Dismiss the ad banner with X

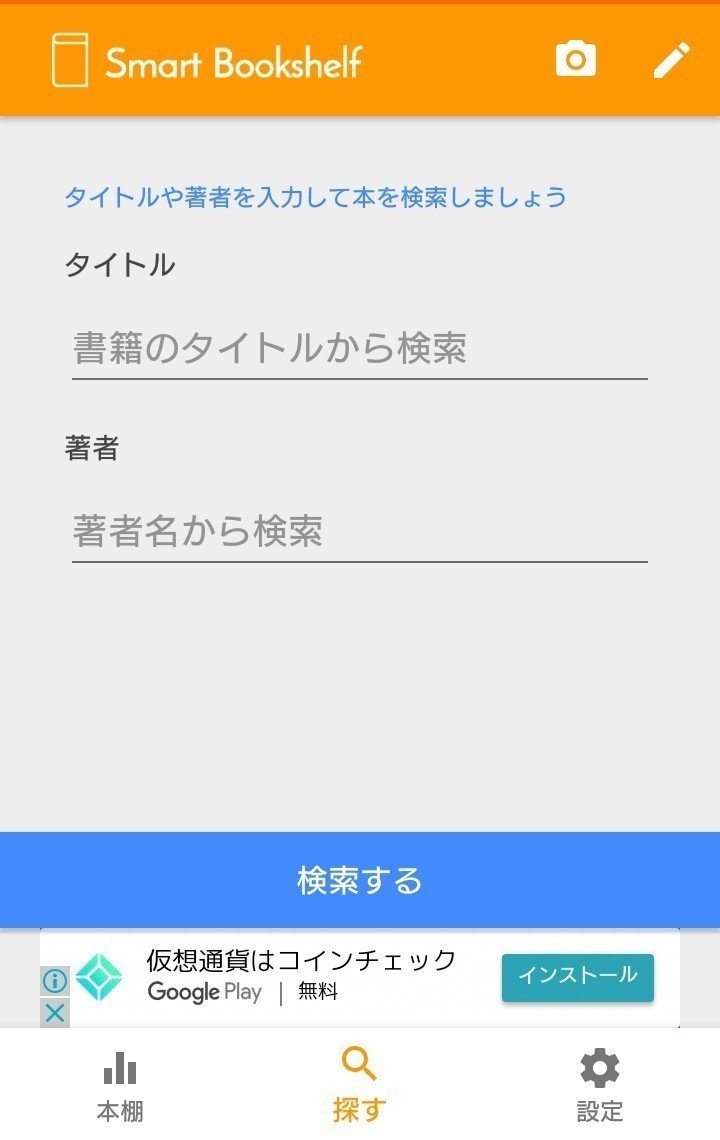(x=55, y=1013)
